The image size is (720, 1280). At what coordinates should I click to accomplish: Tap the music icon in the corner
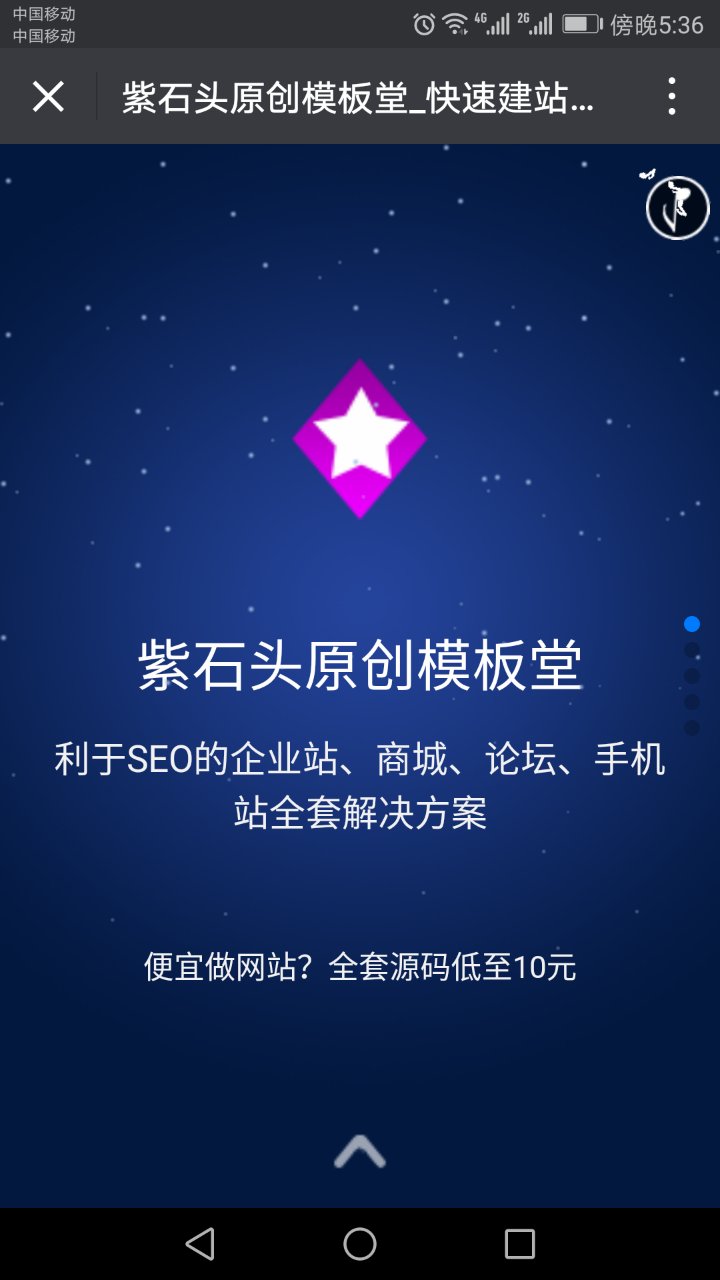click(x=677, y=208)
